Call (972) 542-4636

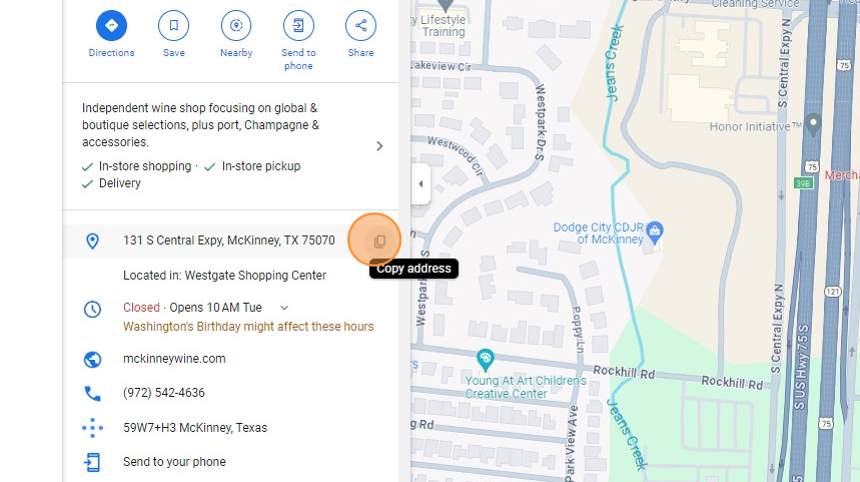[164, 393]
